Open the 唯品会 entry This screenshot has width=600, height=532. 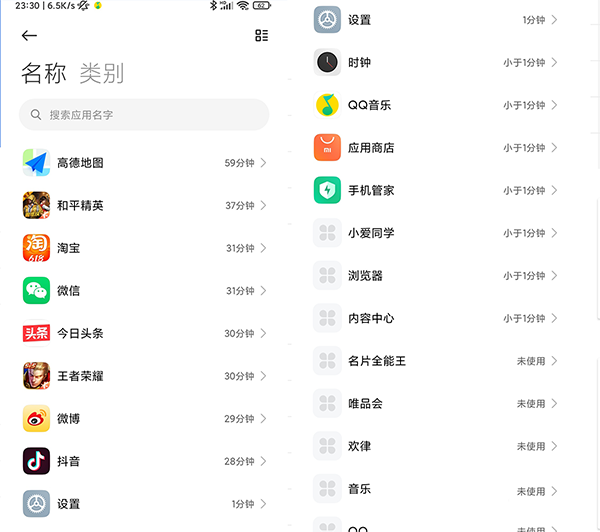pyautogui.click(x=436, y=403)
